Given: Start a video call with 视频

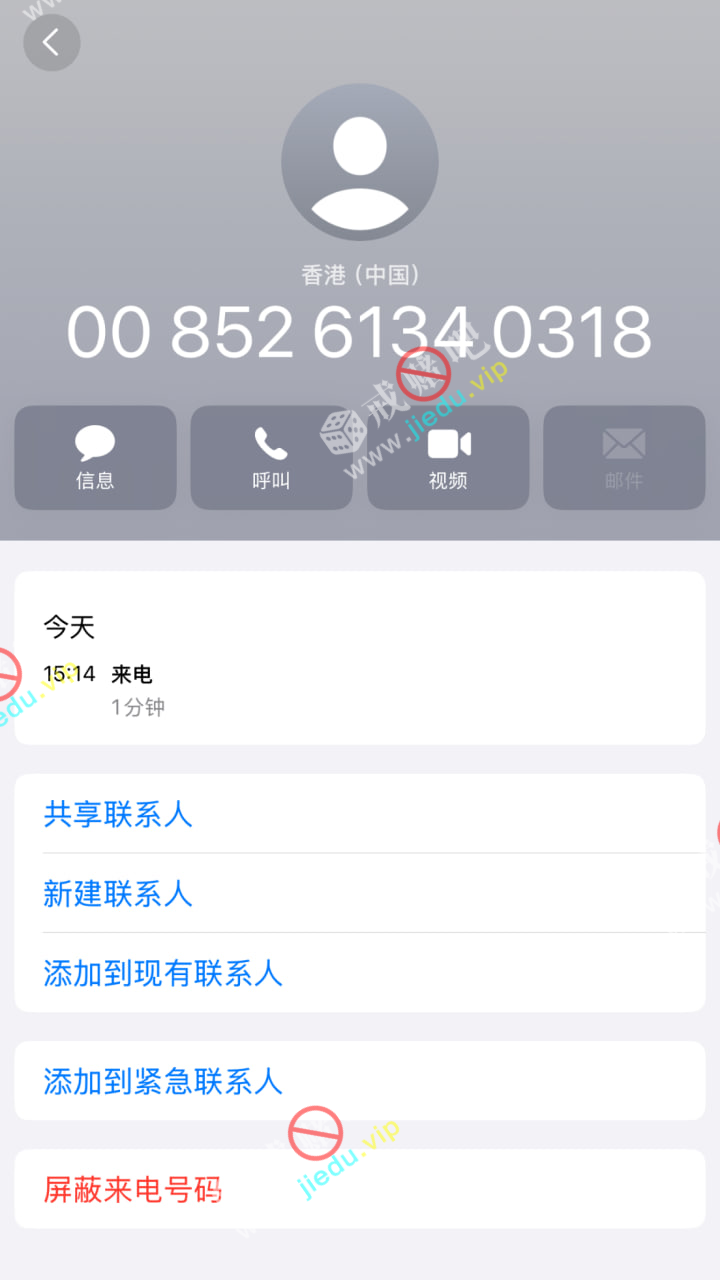Looking at the screenshot, I should [x=448, y=458].
